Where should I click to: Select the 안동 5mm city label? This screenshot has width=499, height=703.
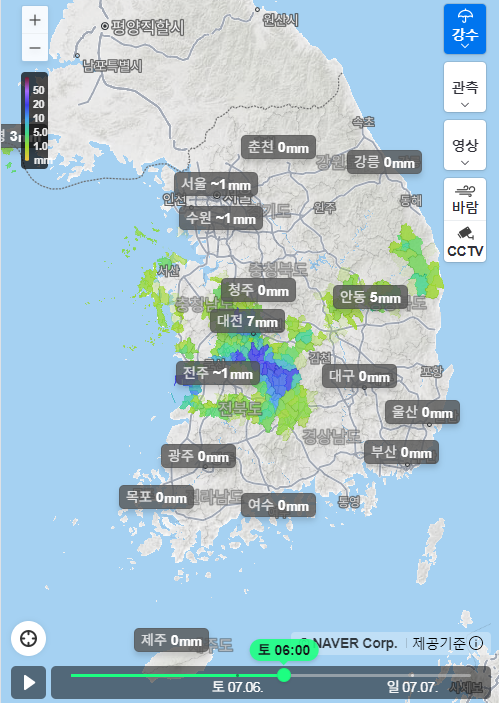pos(370,297)
